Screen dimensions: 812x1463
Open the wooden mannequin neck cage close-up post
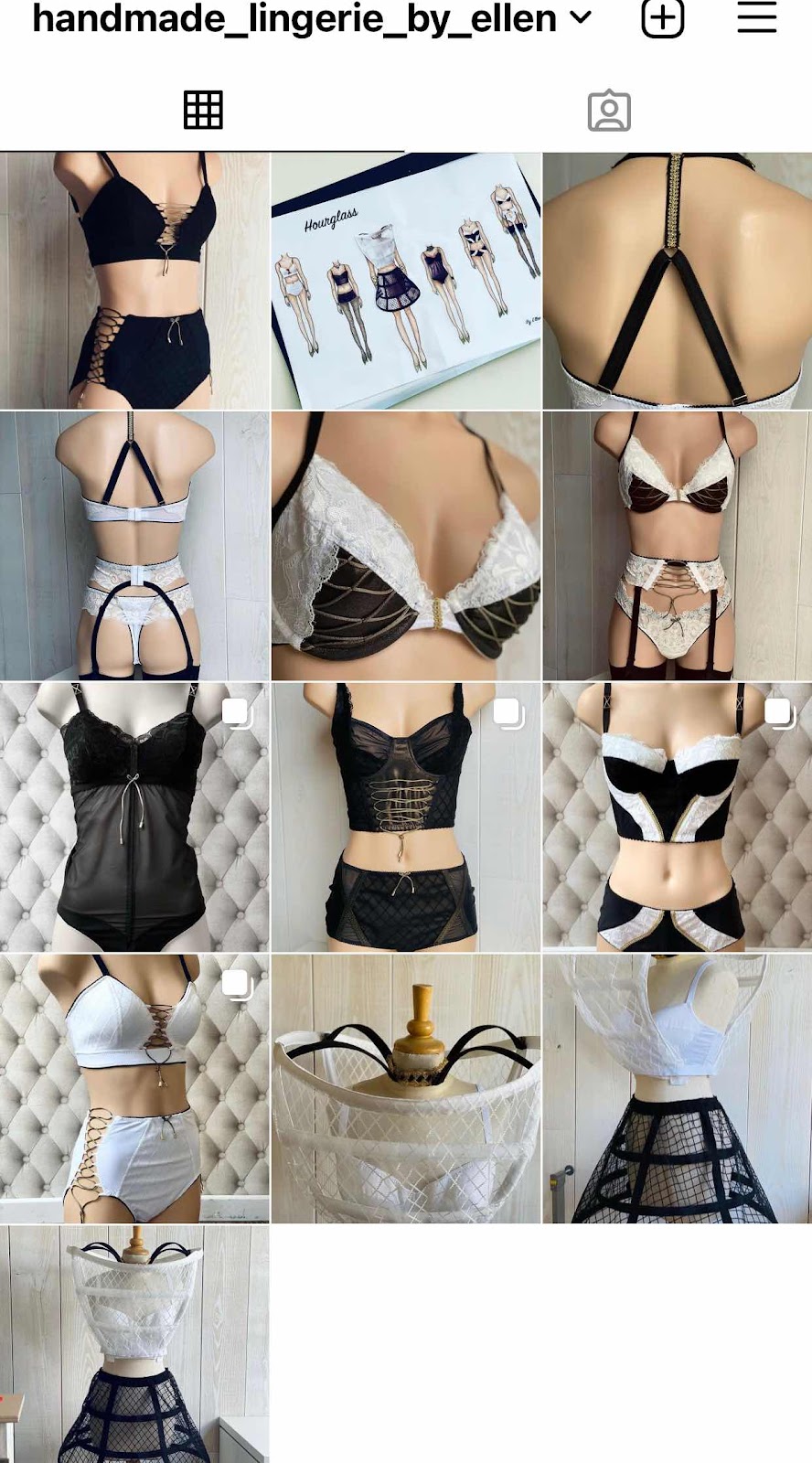406,1088
